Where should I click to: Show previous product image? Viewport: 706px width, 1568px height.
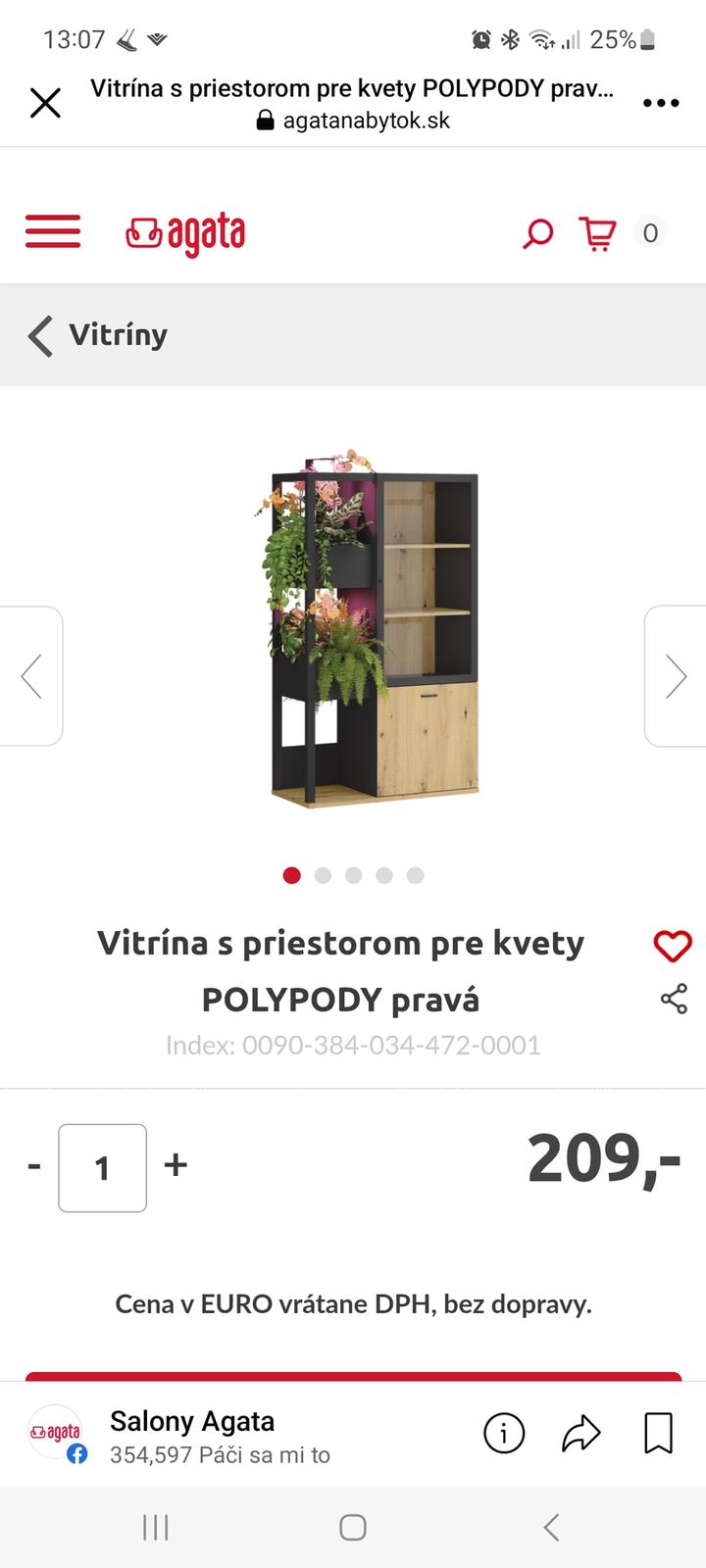[x=31, y=676]
